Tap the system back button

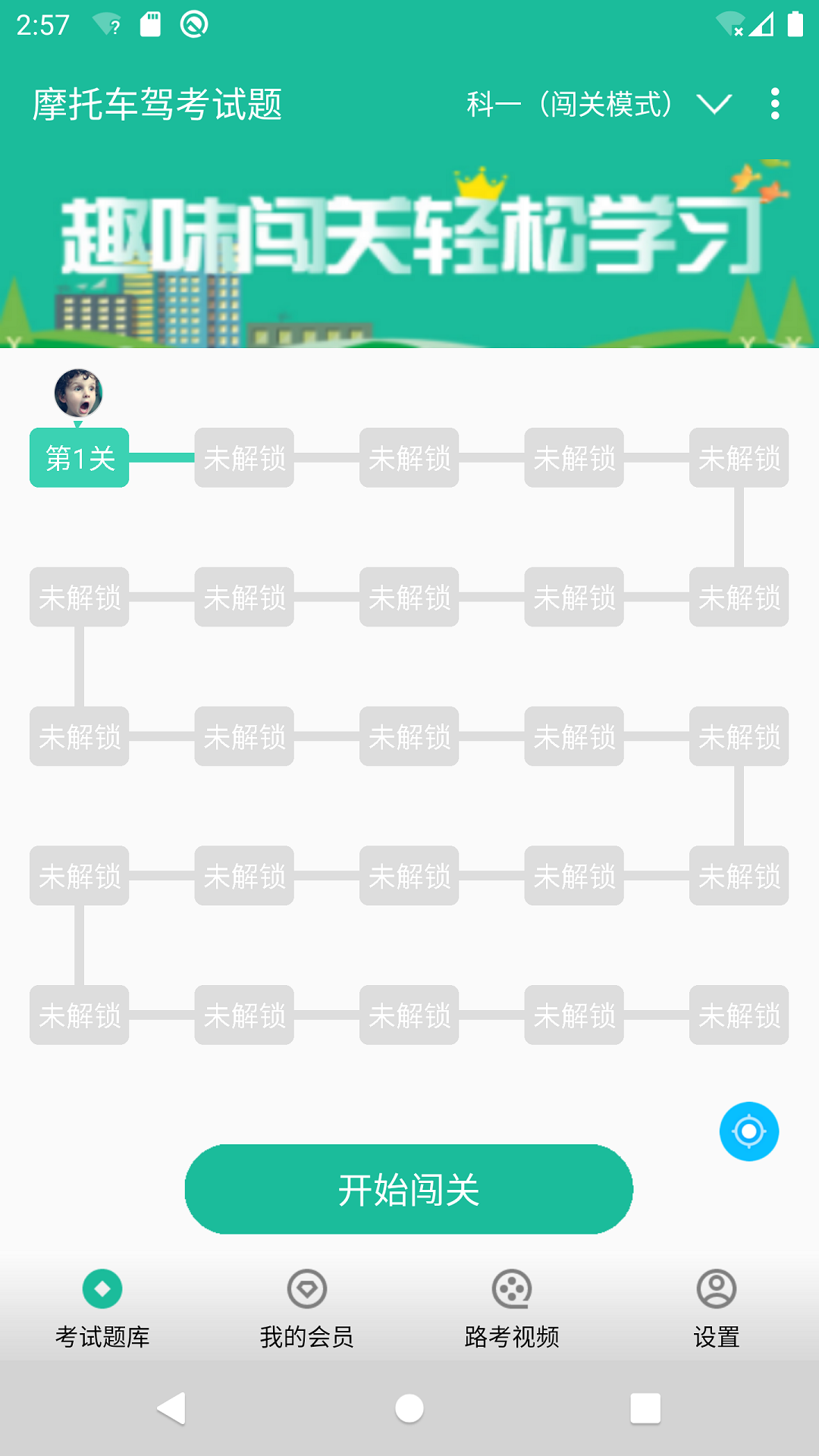click(172, 1408)
